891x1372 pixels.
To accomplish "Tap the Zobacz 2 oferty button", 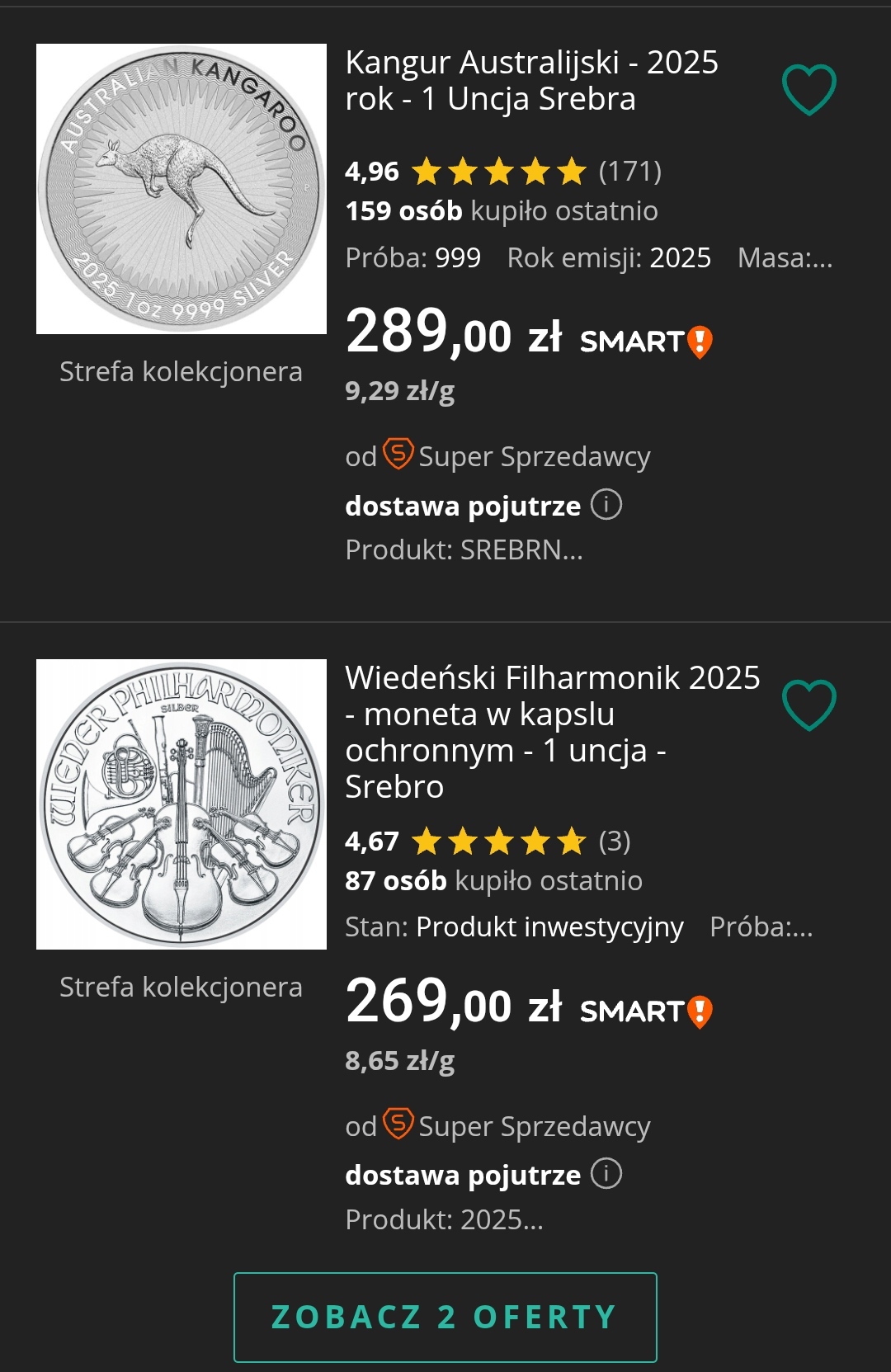I will click(445, 1317).
